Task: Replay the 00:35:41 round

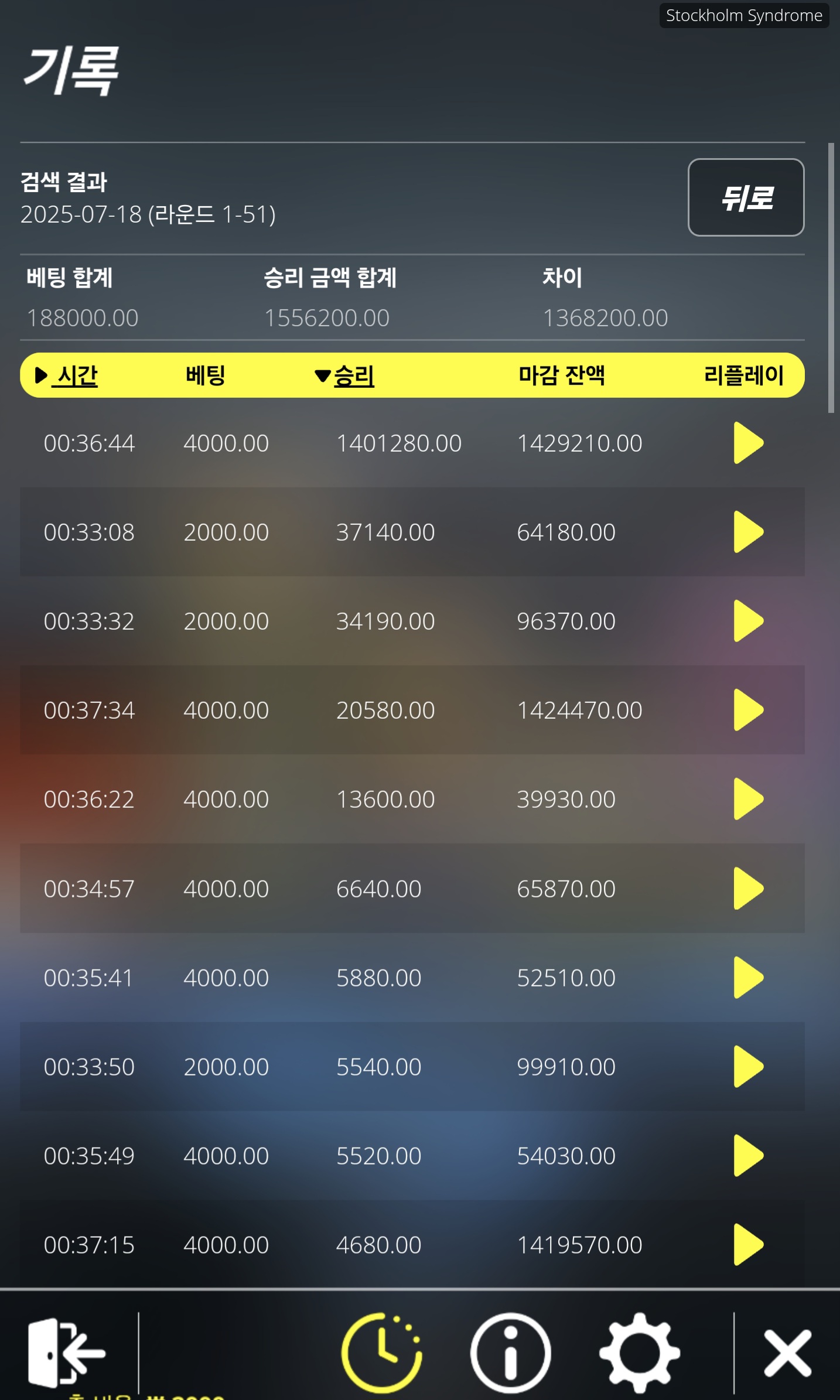Action: click(749, 978)
